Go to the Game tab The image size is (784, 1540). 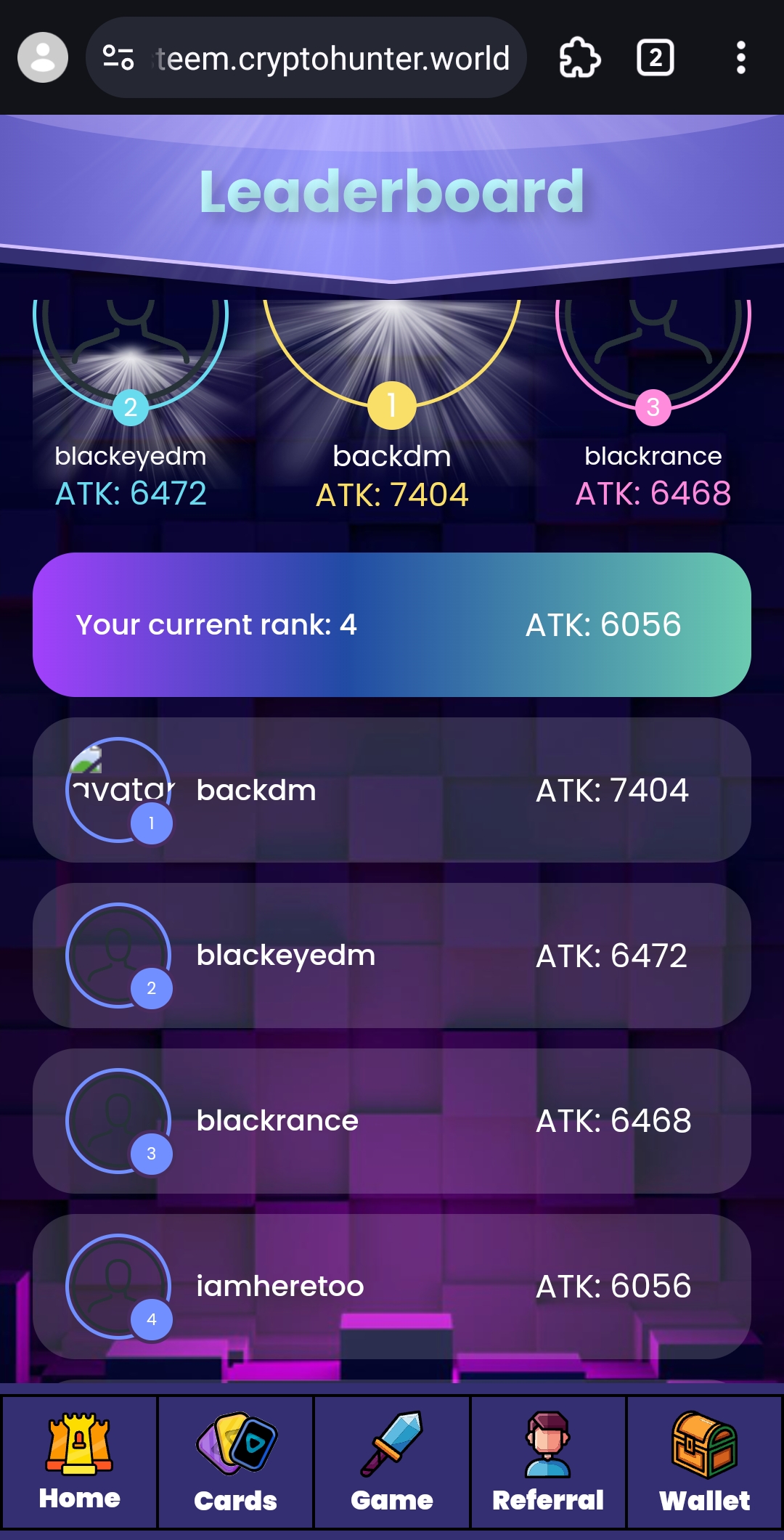392,1462
